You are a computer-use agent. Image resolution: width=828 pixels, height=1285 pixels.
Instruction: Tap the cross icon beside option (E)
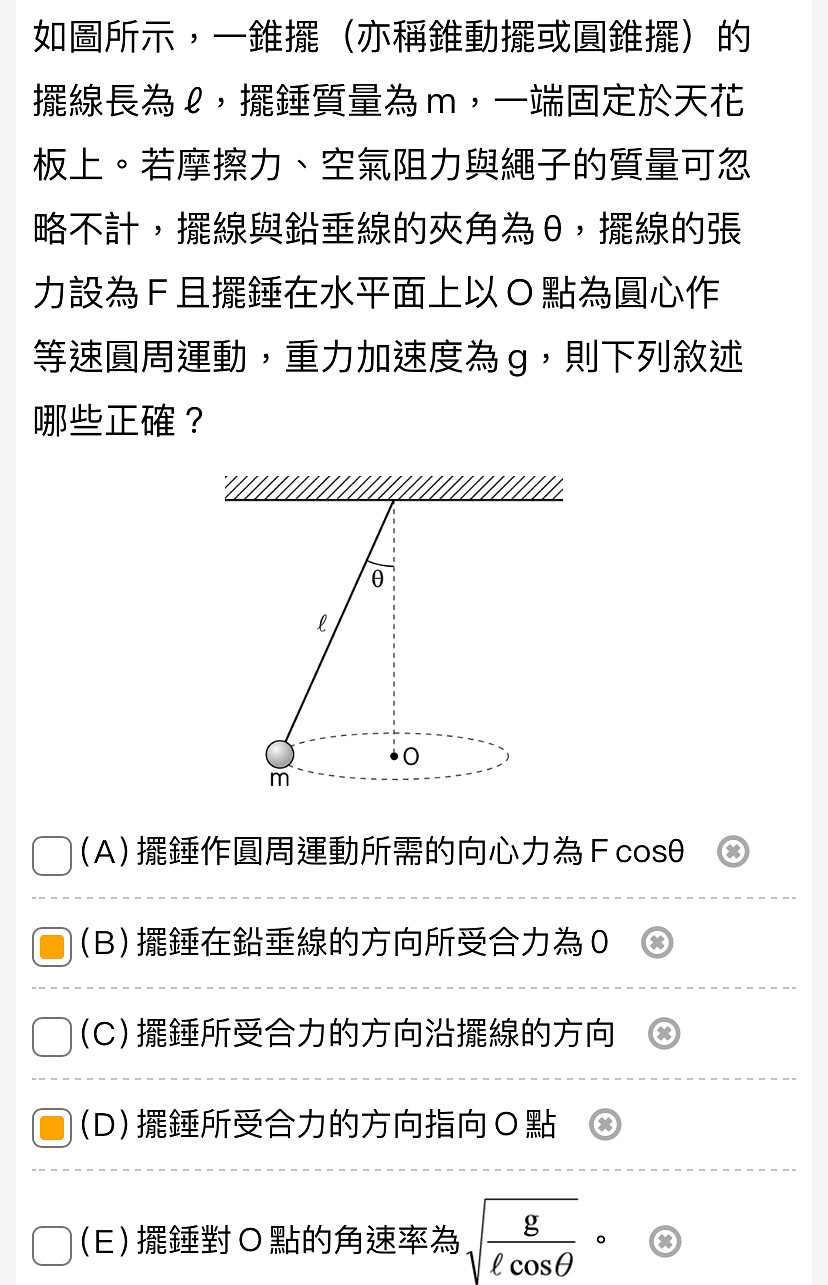coord(665,1241)
